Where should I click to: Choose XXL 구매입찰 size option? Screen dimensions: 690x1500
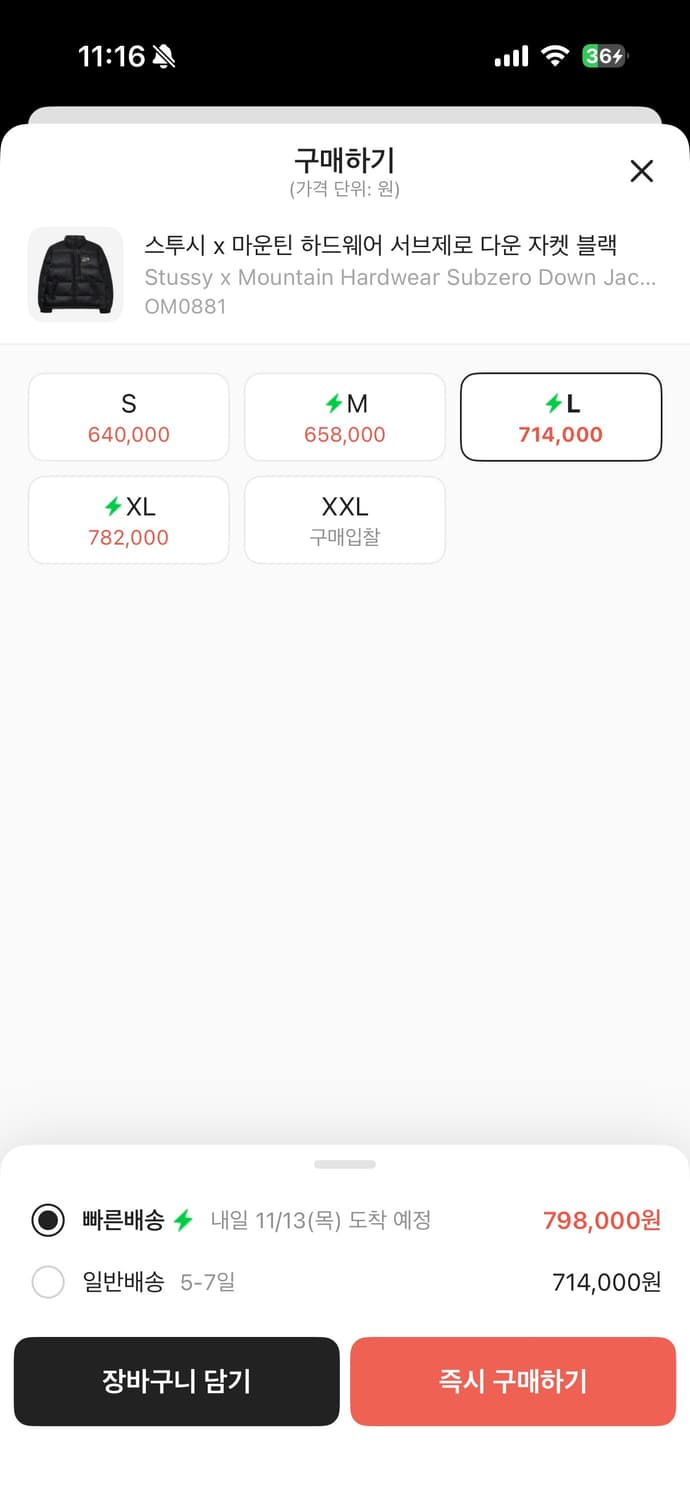point(345,520)
